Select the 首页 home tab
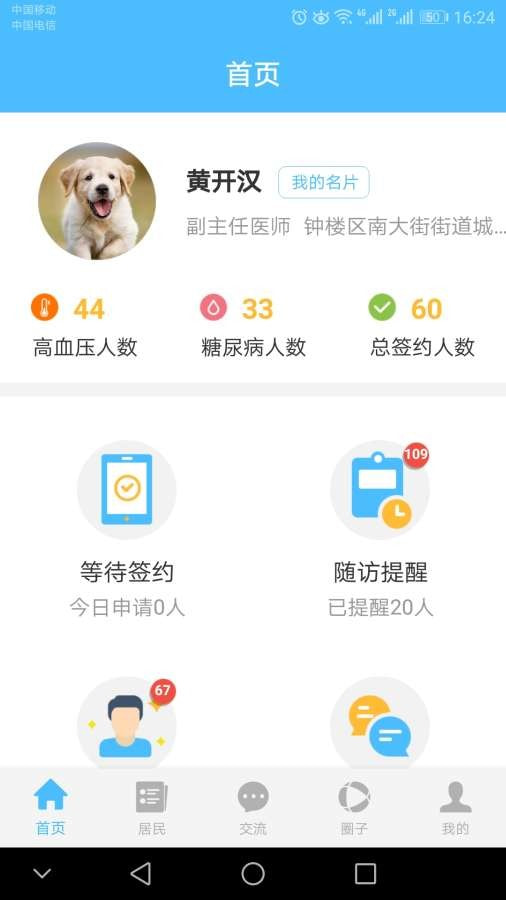The width and height of the screenshot is (506, 900). [50, 807]
